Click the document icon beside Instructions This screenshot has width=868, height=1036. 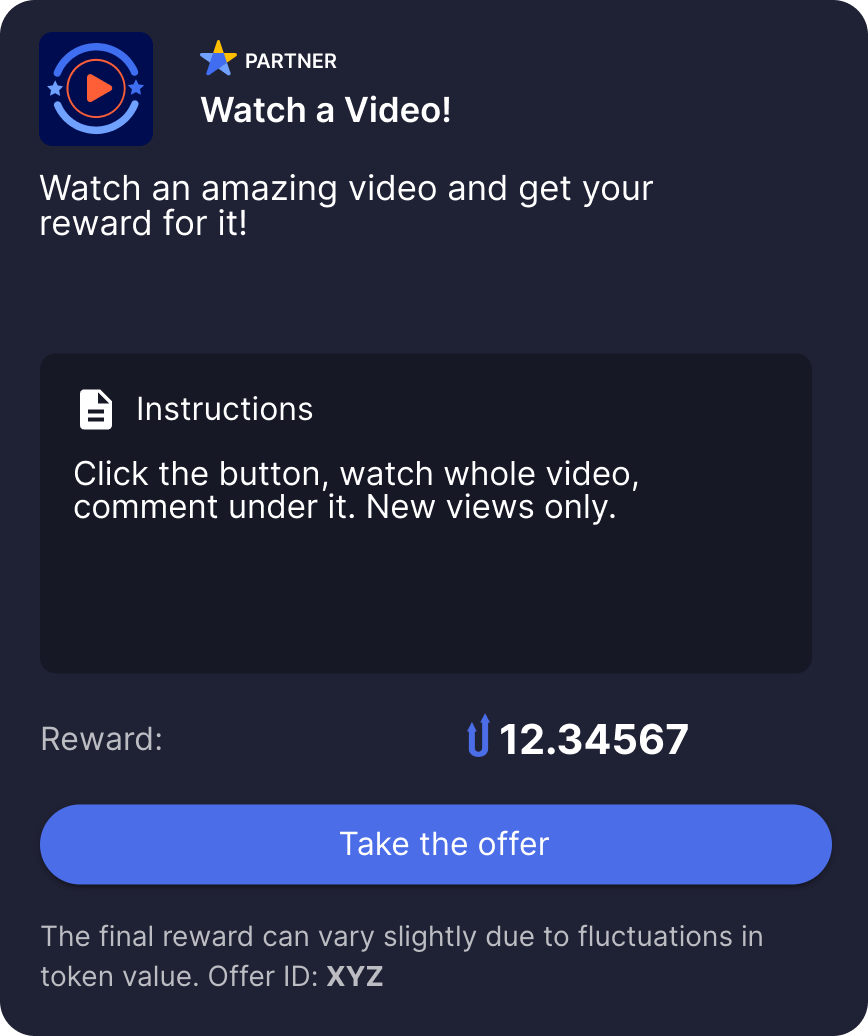[x=96, y=409]
